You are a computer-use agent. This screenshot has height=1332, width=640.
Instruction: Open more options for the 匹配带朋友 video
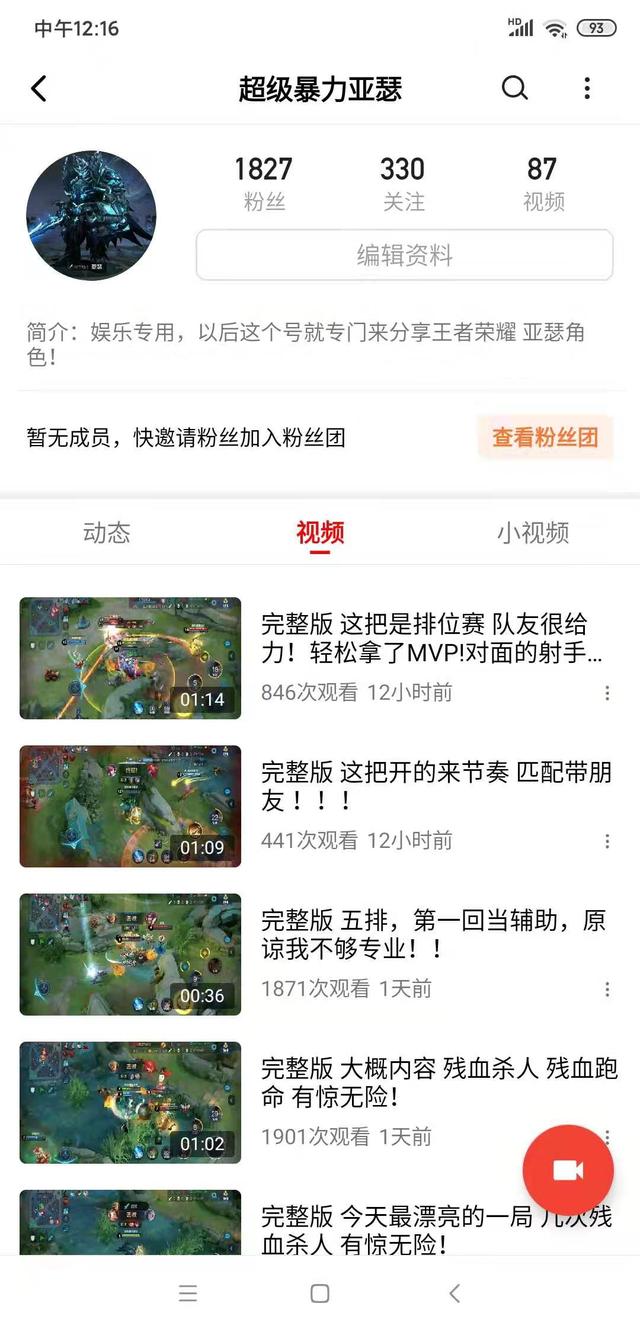(x=607, y=841)
